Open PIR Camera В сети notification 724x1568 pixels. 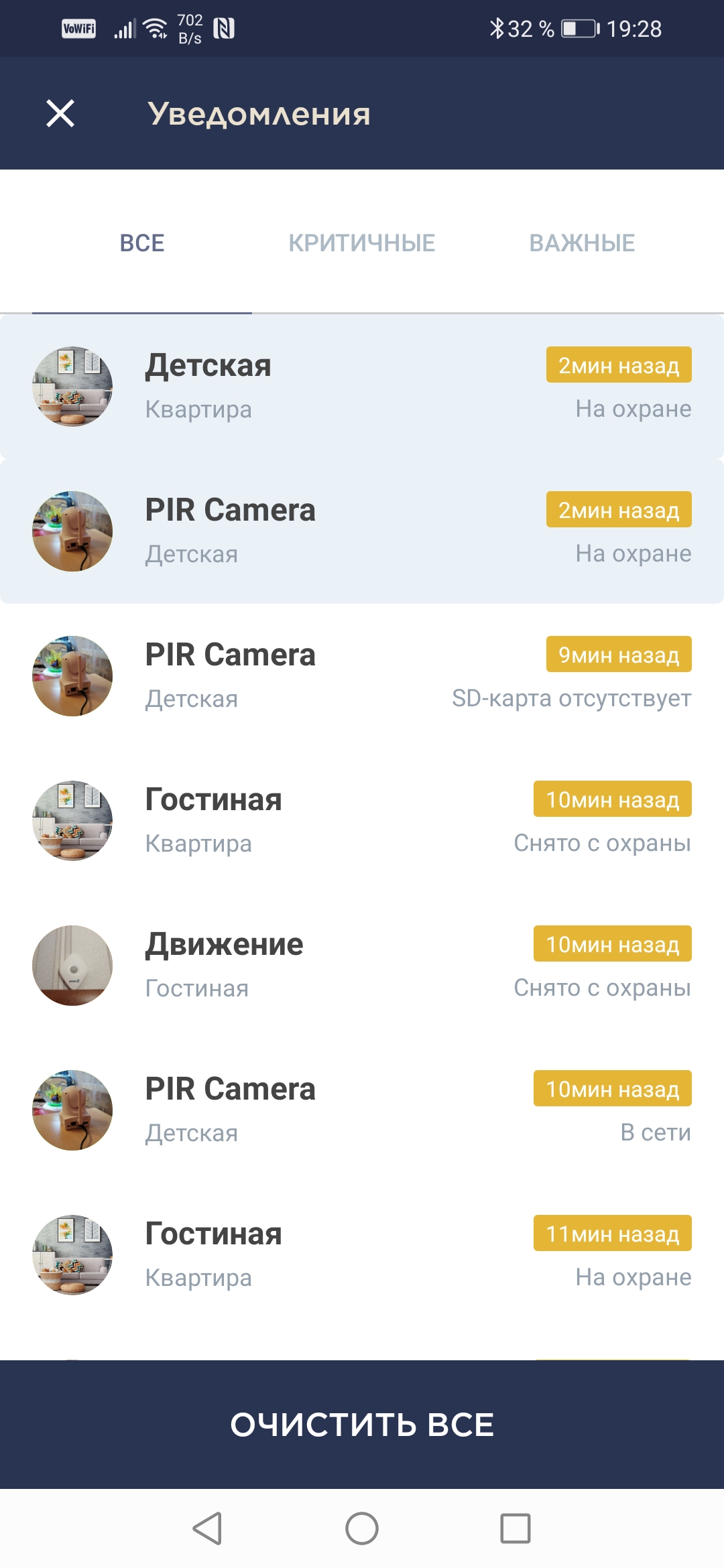coord(362,1110)
